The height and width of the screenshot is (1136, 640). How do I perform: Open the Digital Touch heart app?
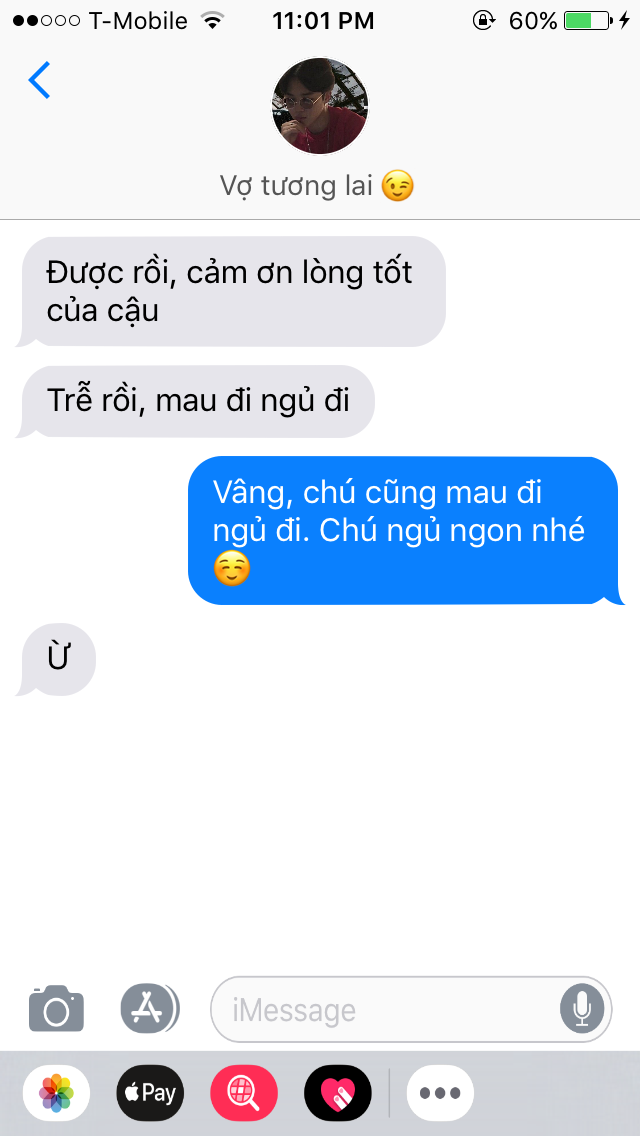coord(338,1093)
